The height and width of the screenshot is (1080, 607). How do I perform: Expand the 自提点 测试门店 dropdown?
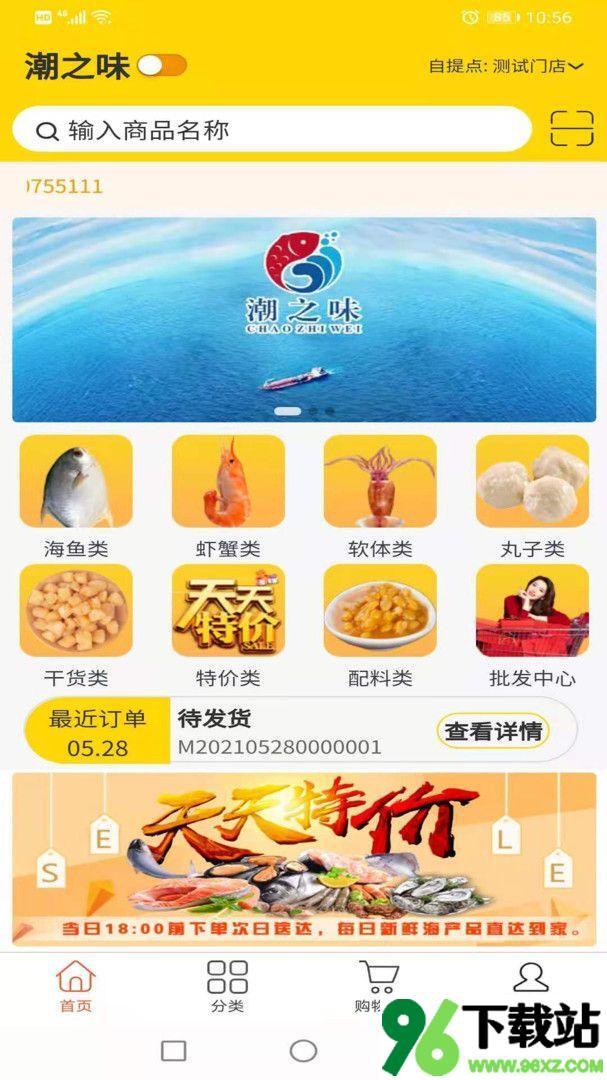click(x=505, y=66)
